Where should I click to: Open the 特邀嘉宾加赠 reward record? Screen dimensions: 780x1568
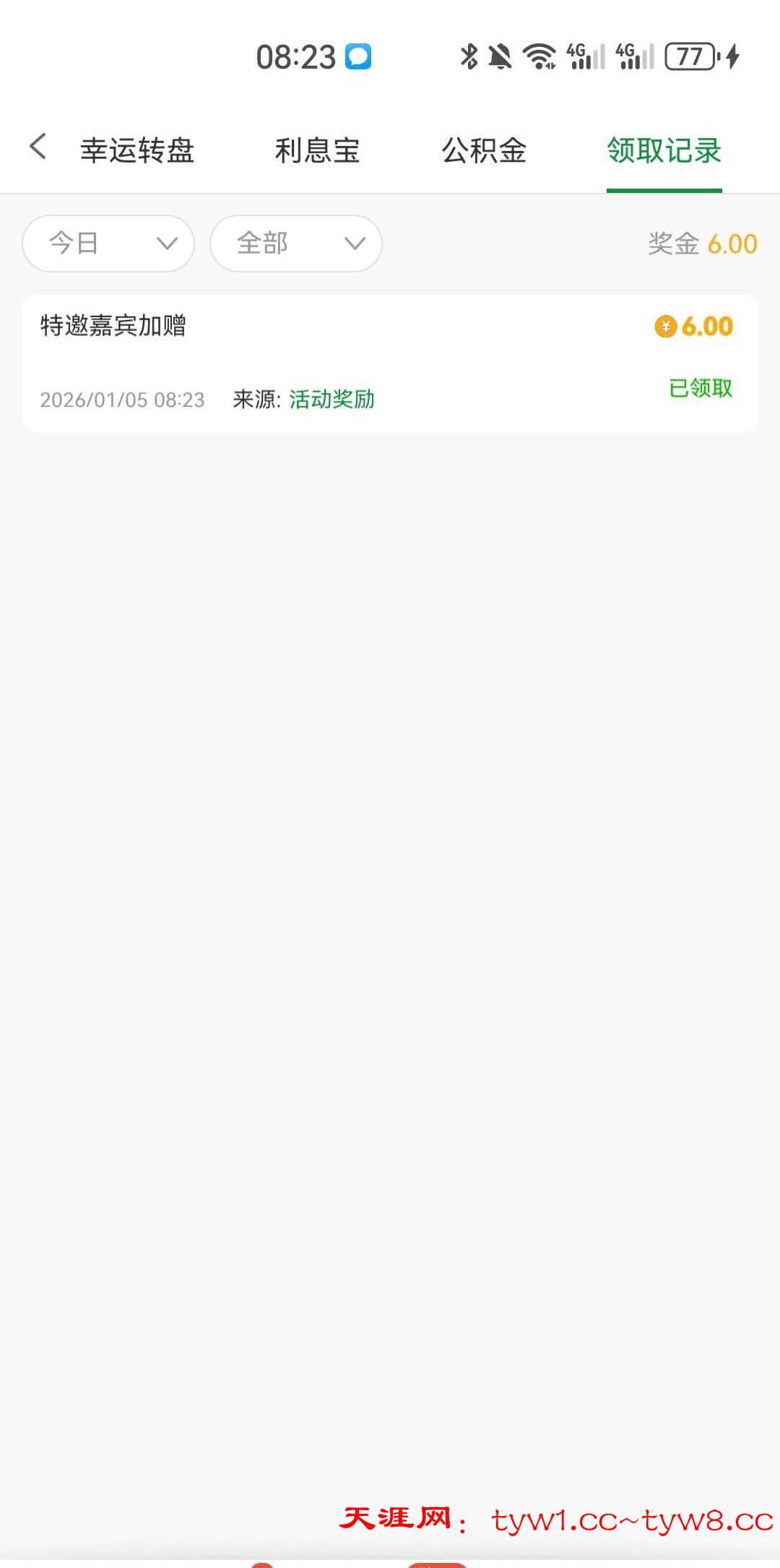click(390, 363)
